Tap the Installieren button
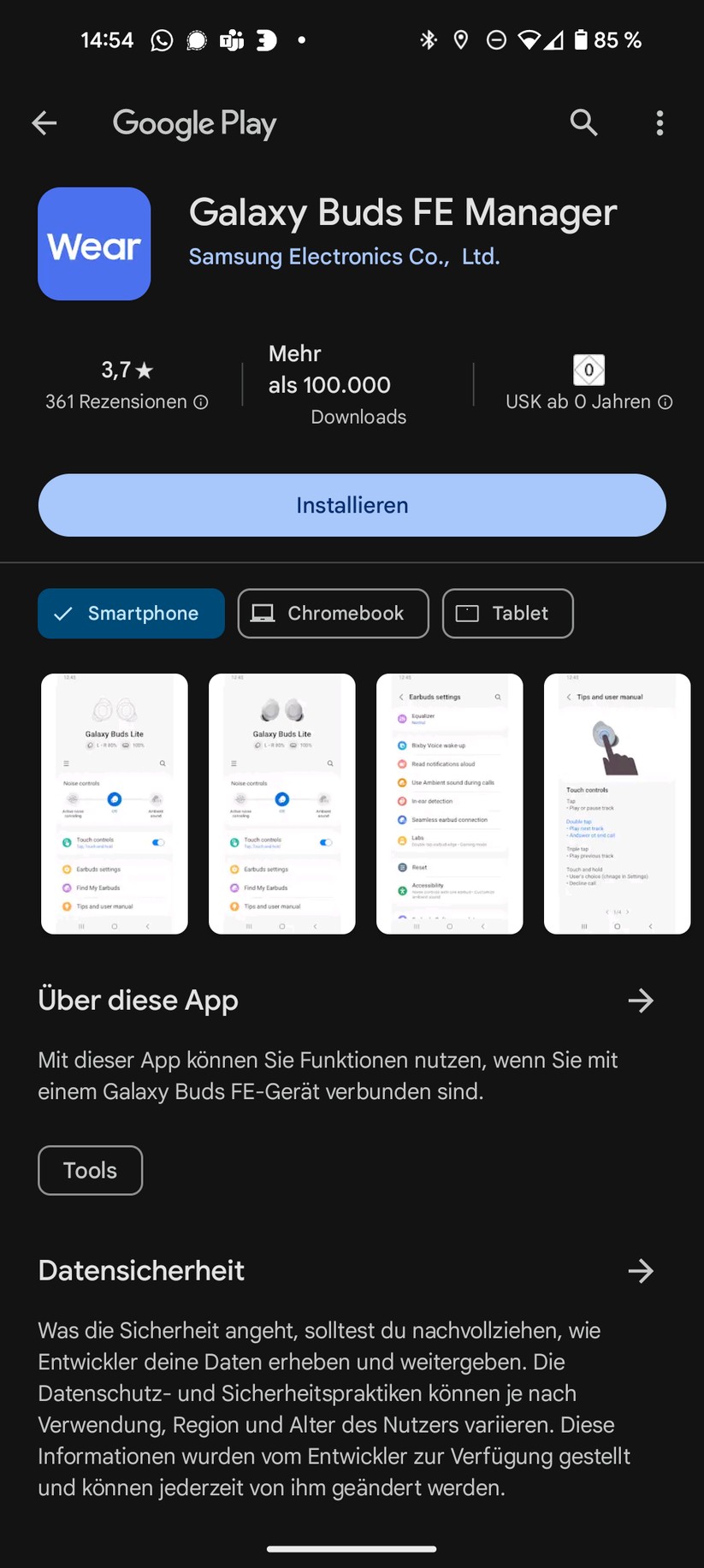This screenshot has width=704, height=1568. [x=352, y=505]
